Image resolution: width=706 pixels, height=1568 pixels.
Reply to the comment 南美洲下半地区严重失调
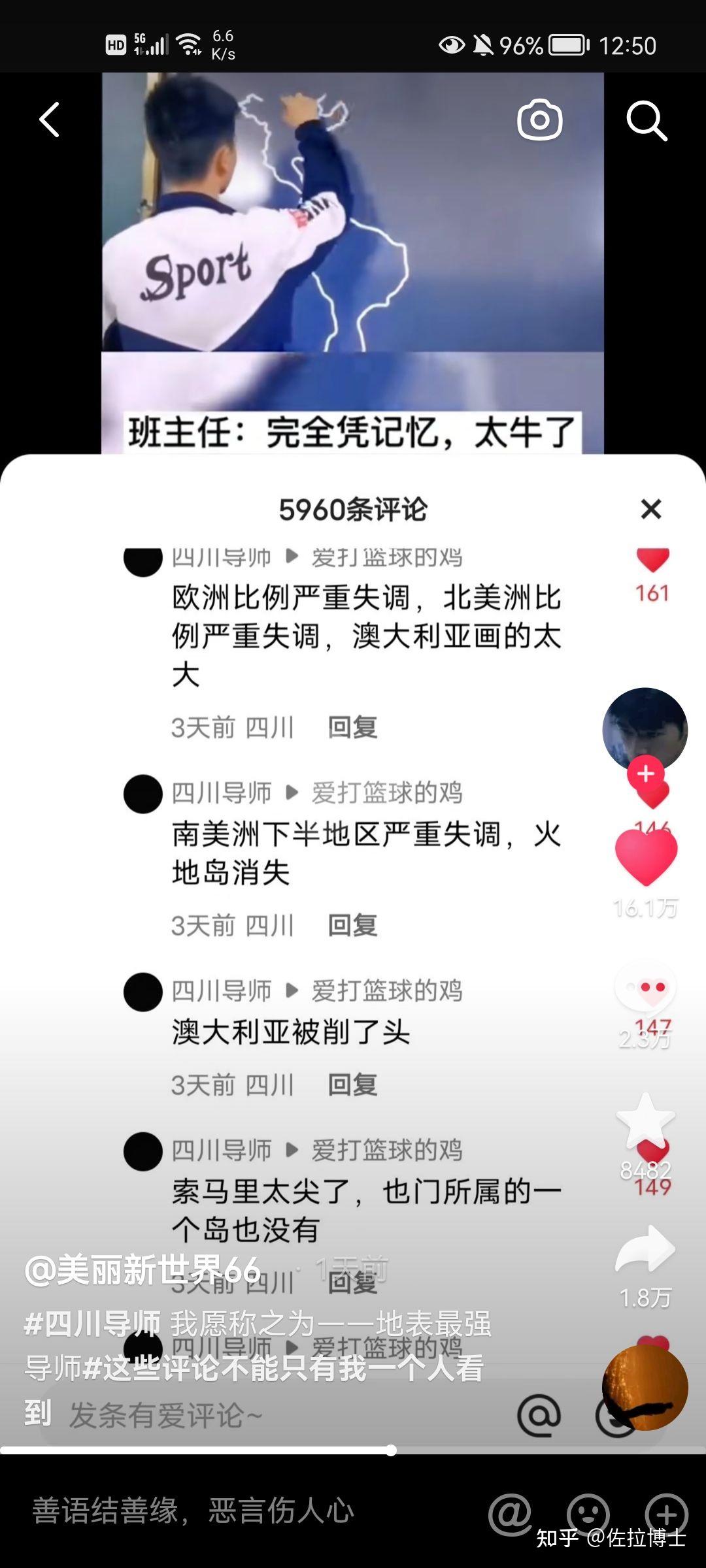click(352, 925)
